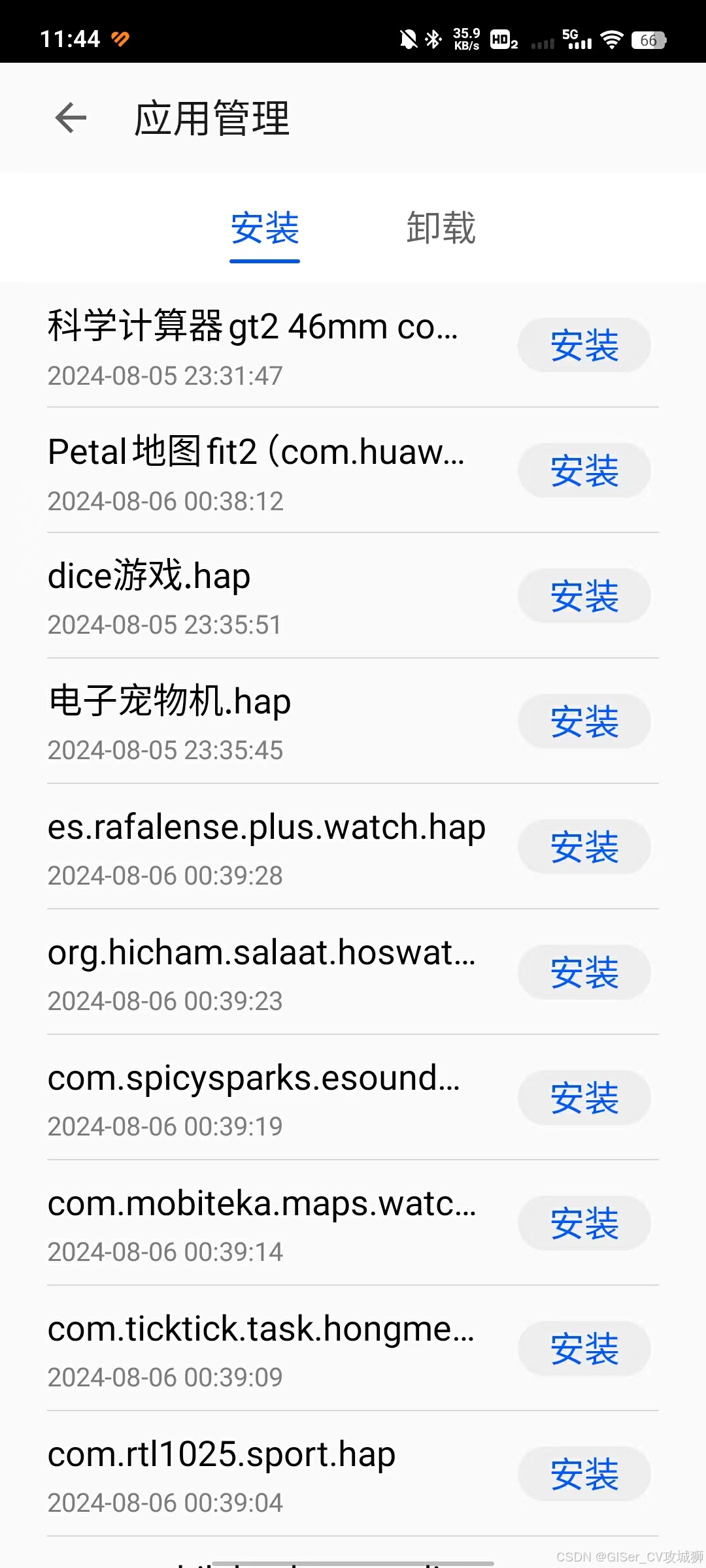Install com.rtl1025.sport.hap
The image size is (706, 1568).
click(584, 1474)
